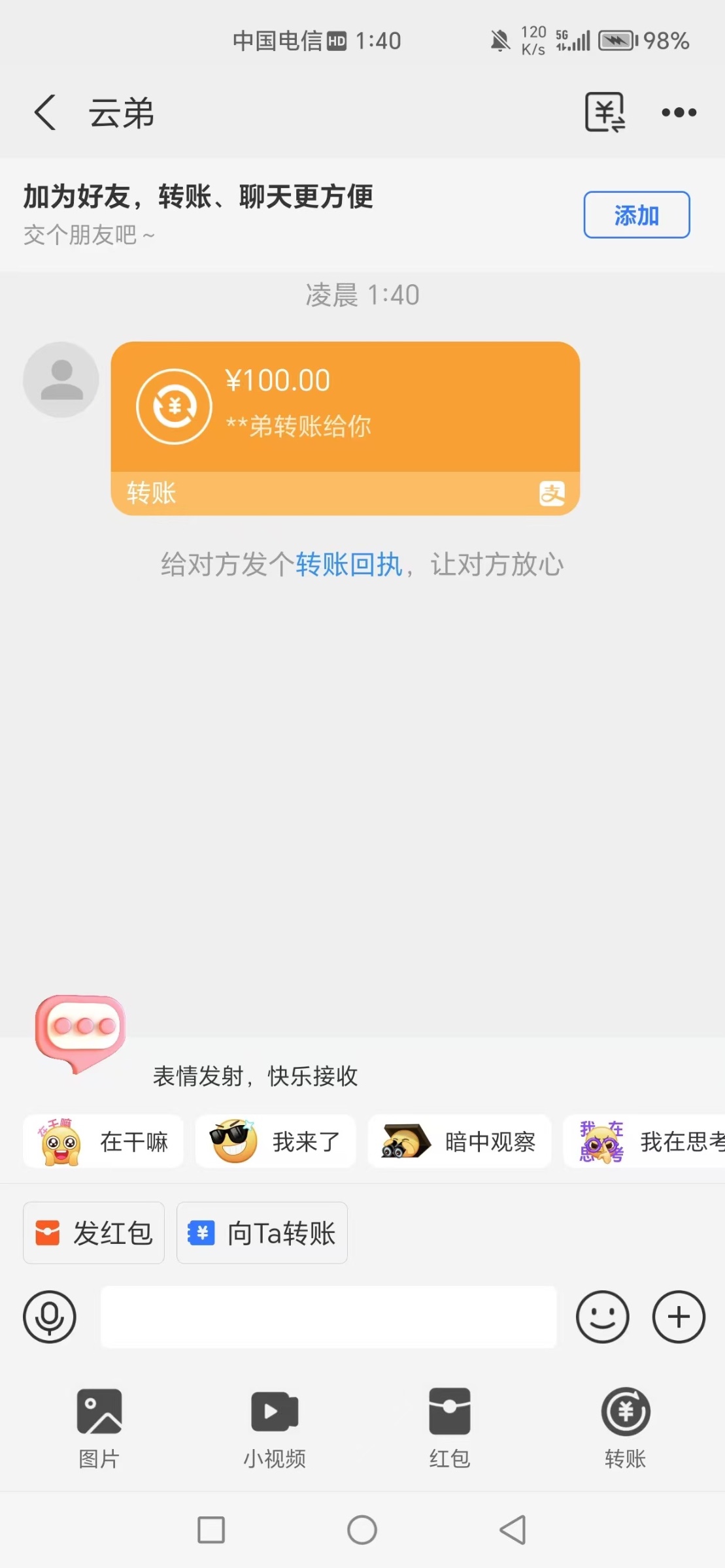Go back from the 云弟 chat
Screen dimensions: 725x1568
[x=44, y=112]
